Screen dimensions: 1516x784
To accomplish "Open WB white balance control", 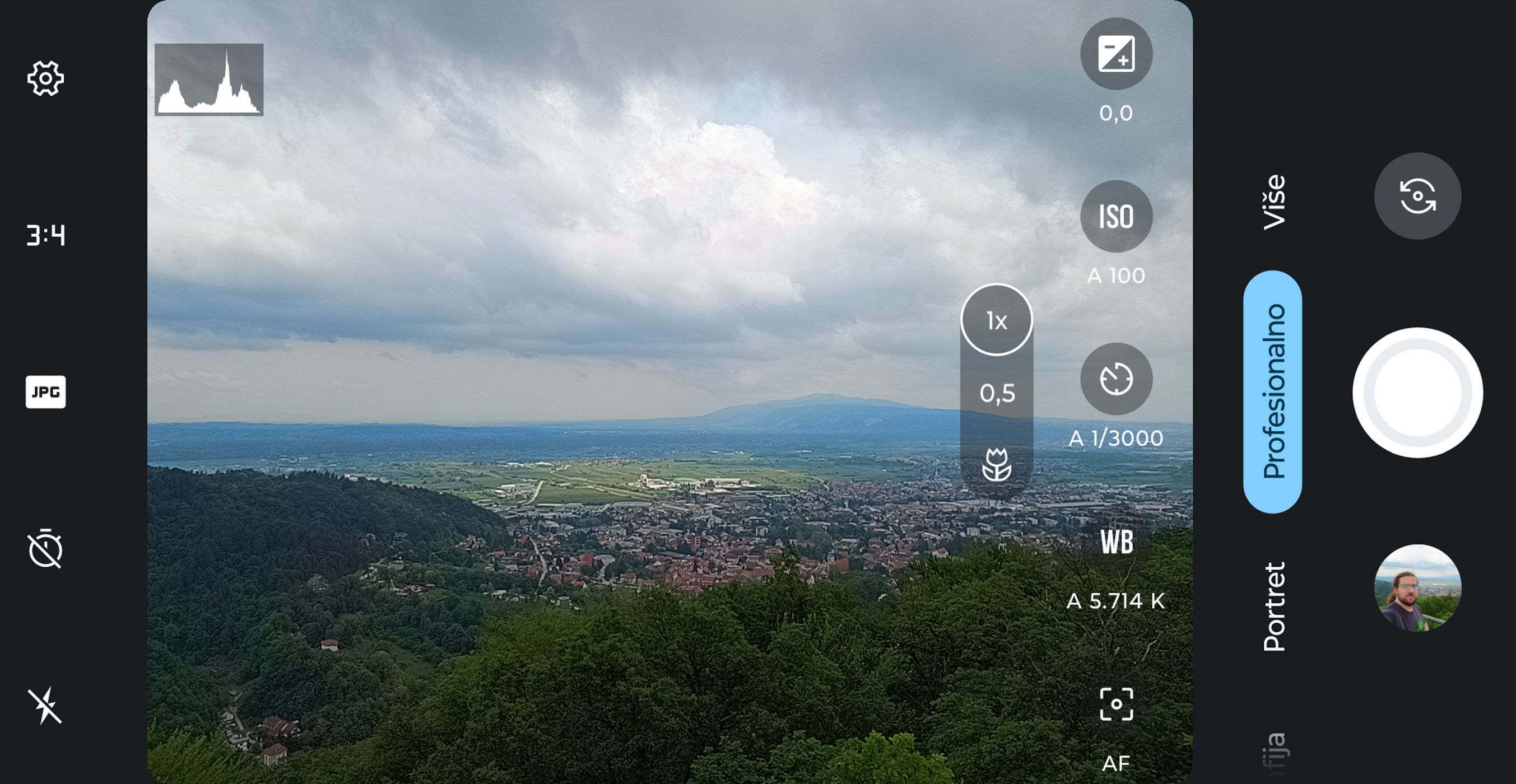I will (1116, 542).
